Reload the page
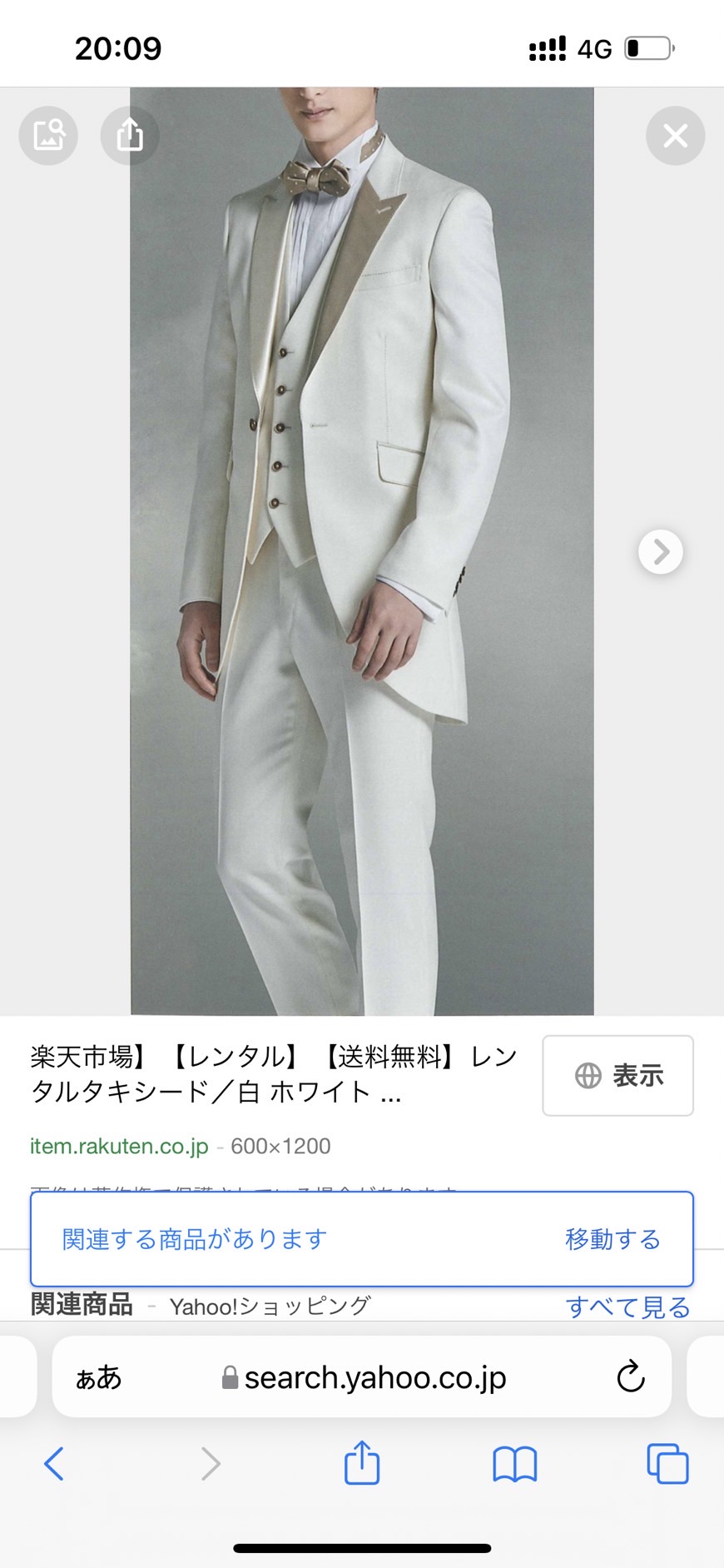 pos(631,1376)
